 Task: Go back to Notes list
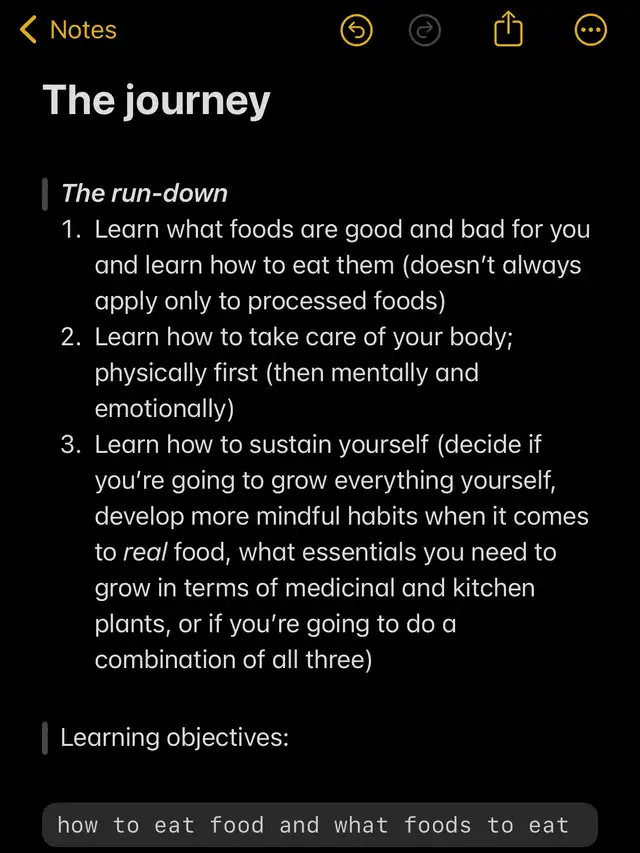(68, 31)
